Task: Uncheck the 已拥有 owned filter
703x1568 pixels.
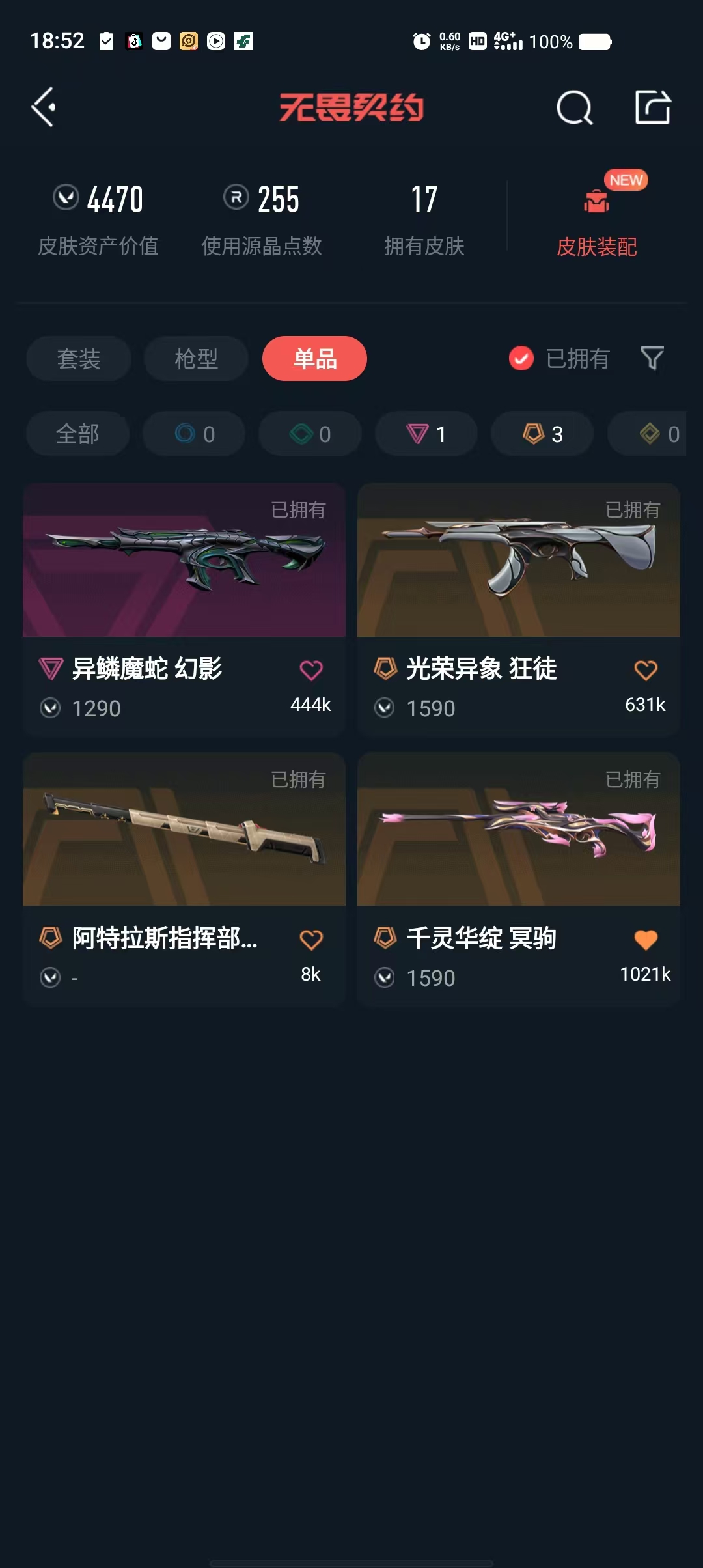Action: point(521,358)
